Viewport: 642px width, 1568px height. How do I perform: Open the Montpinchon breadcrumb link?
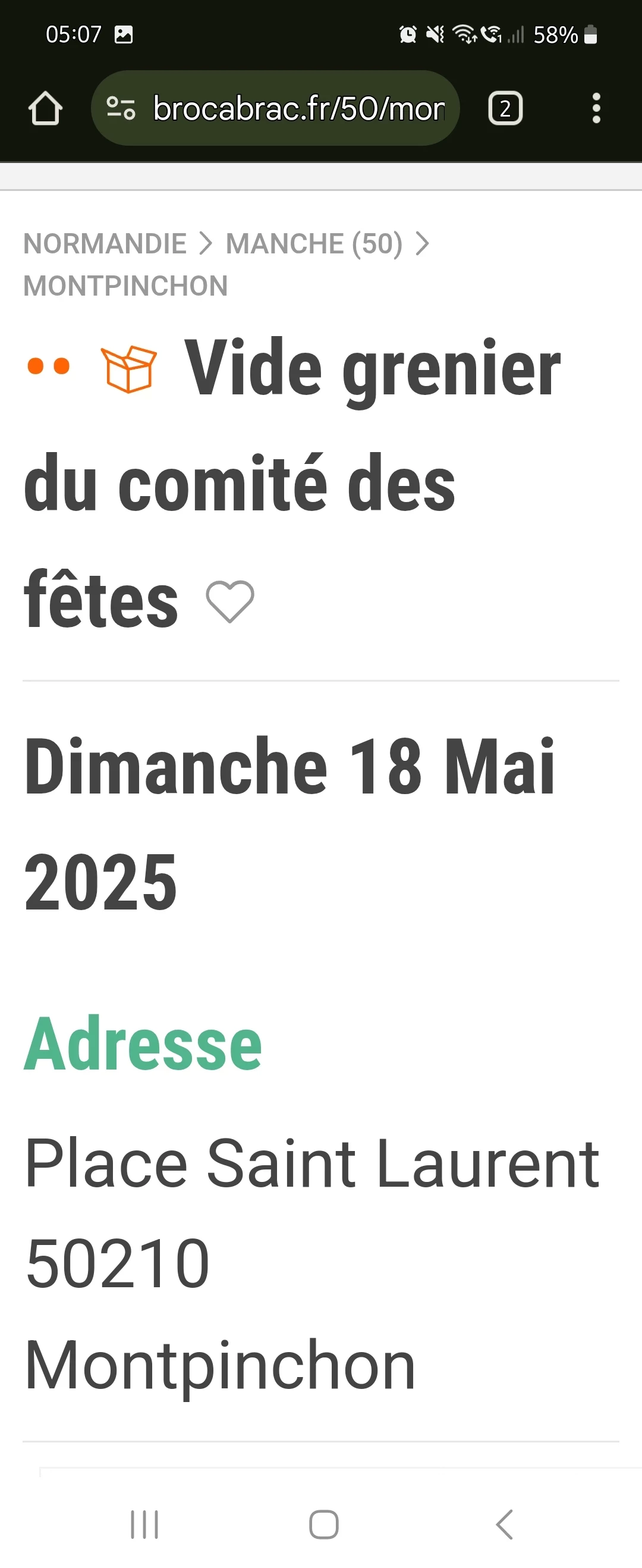click(x=125, y=286)
